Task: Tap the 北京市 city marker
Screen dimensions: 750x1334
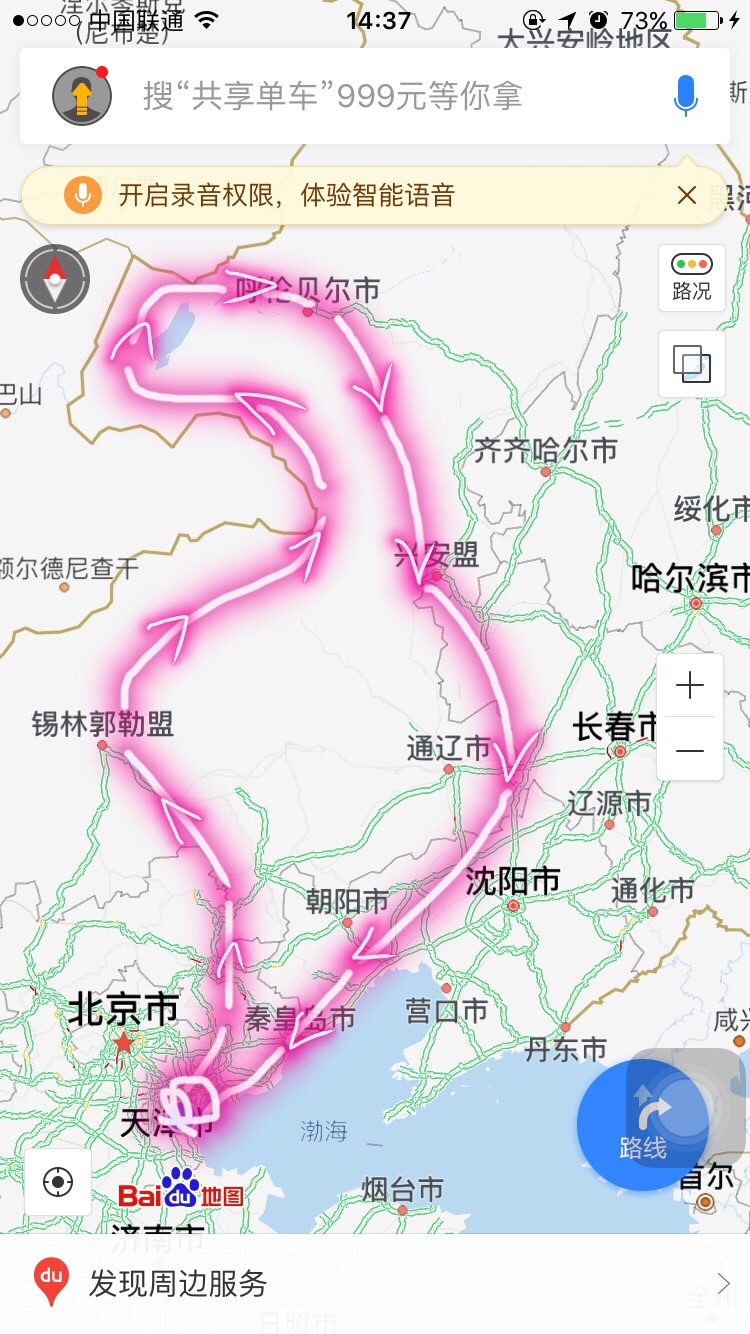Action: 124,1043
